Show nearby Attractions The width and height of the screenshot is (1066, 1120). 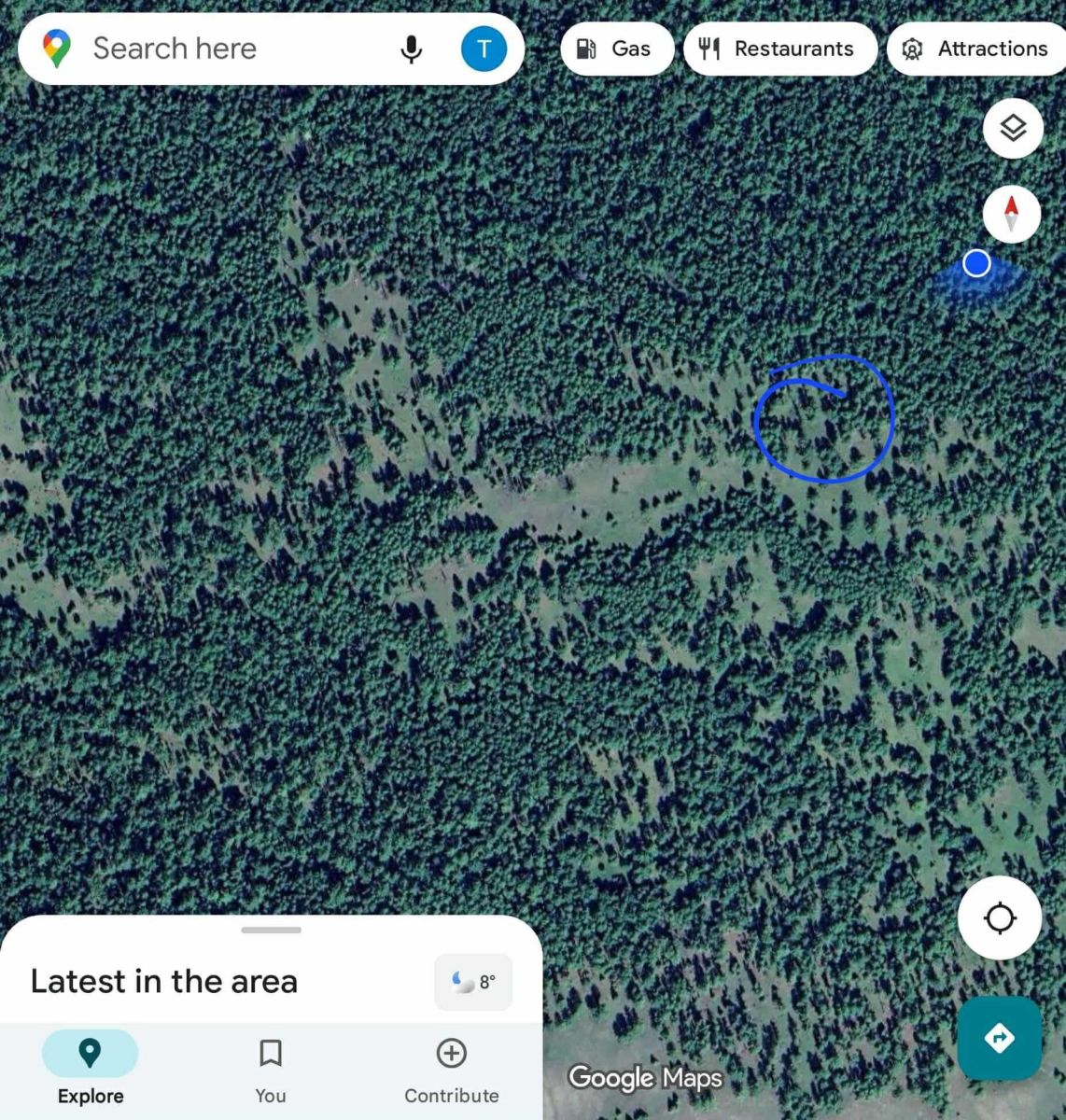pyautogui.click(x=976, y=49)
